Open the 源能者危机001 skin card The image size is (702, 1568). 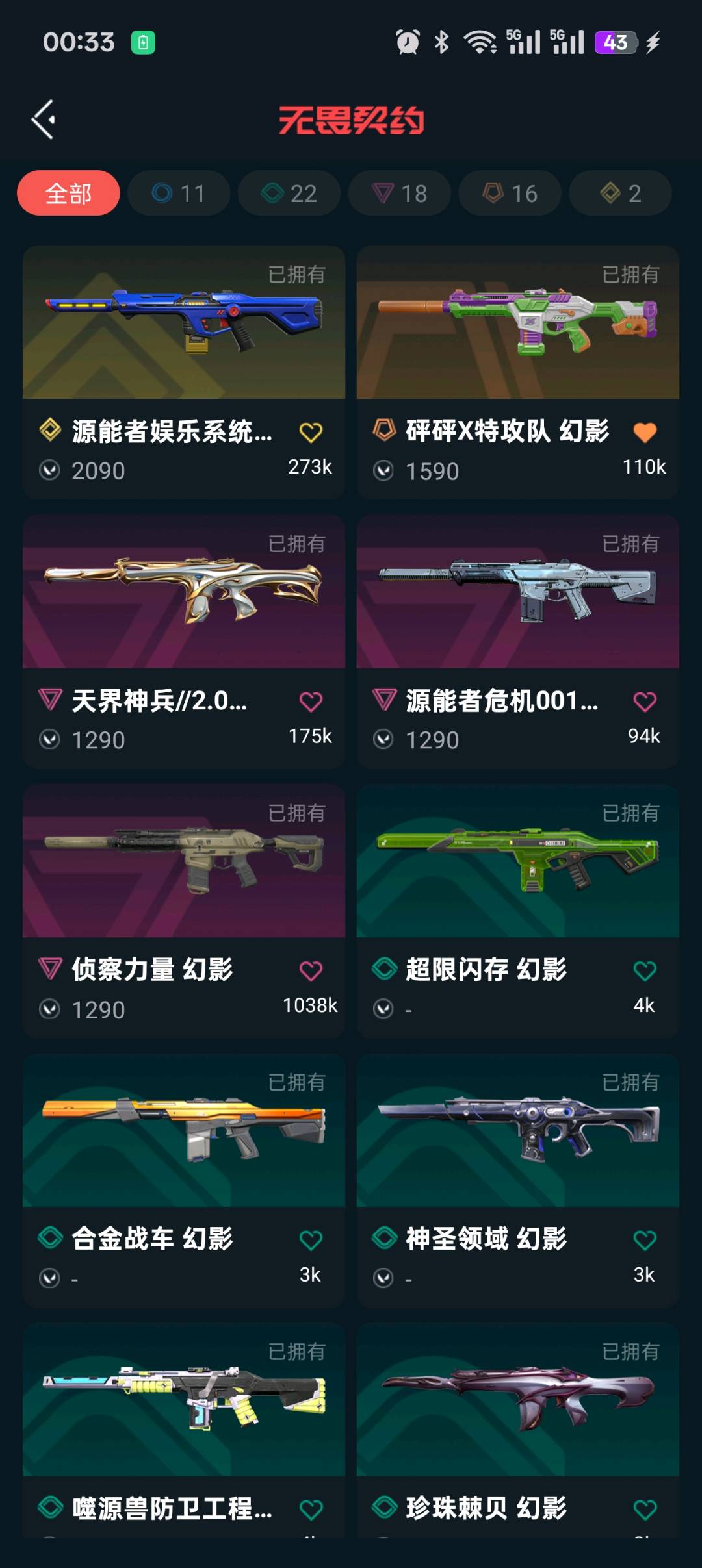(518, 592)
